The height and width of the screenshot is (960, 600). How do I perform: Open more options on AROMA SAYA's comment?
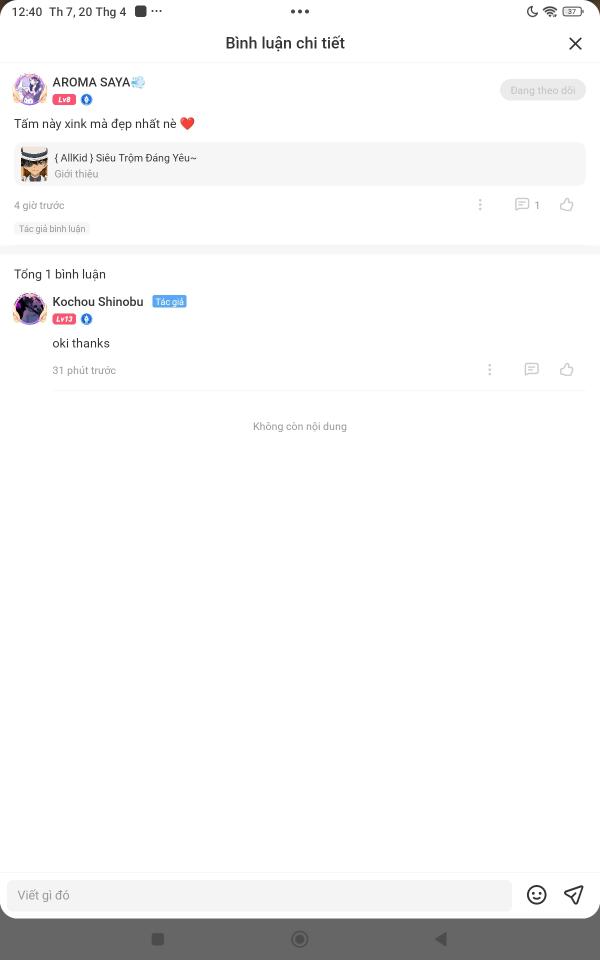pyautogui.click(x=480, y=204)
